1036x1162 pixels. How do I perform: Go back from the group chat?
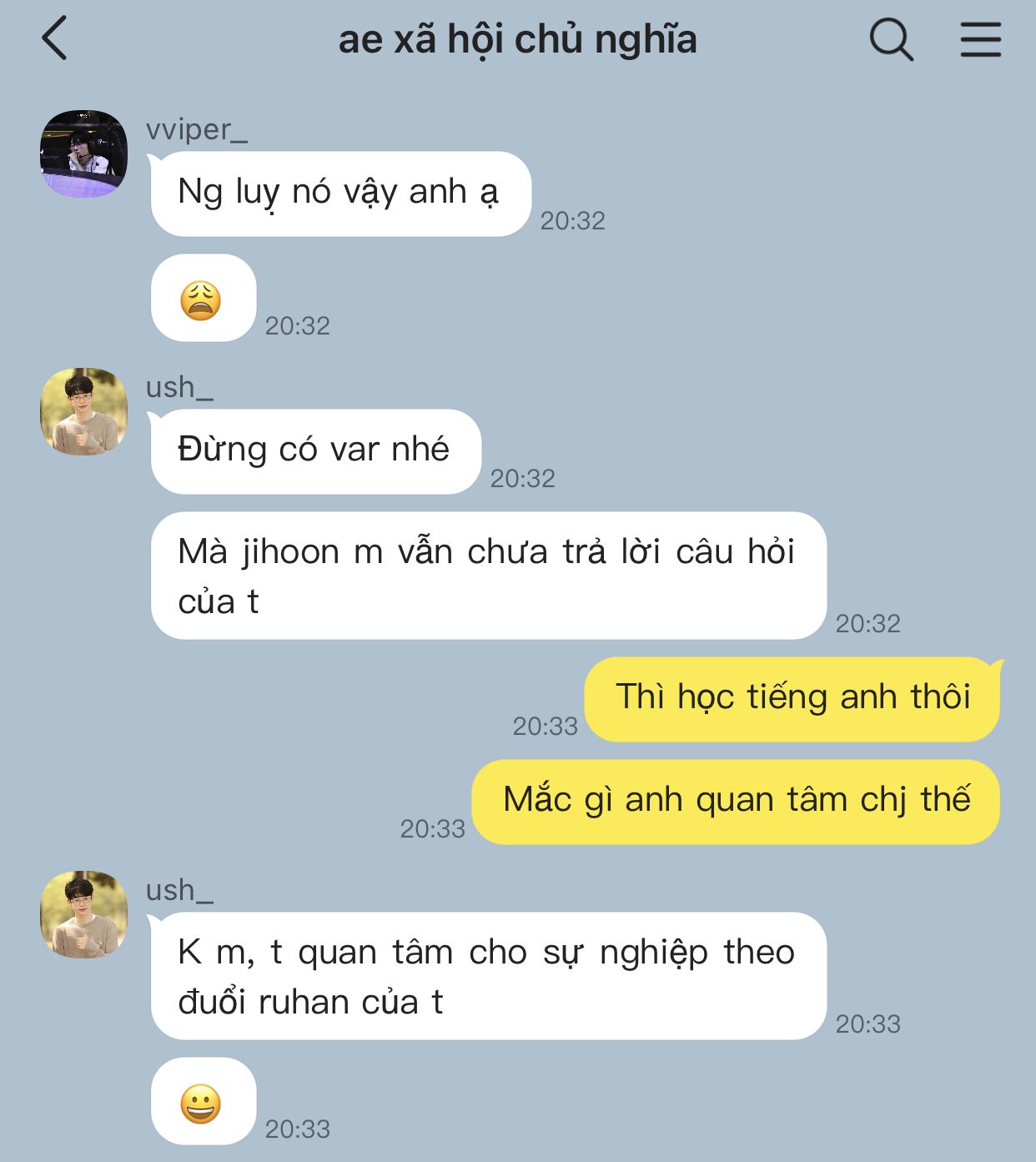click(x=55, y=39)
